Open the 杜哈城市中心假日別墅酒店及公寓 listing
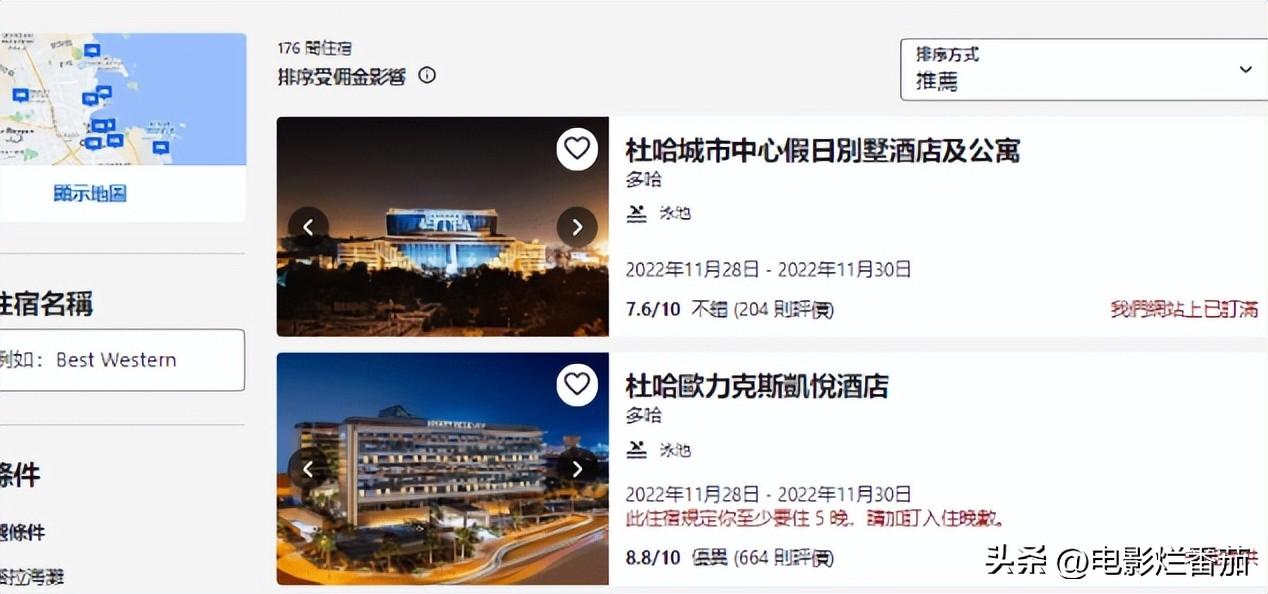 pyautogui.click(x=822, y=151)
